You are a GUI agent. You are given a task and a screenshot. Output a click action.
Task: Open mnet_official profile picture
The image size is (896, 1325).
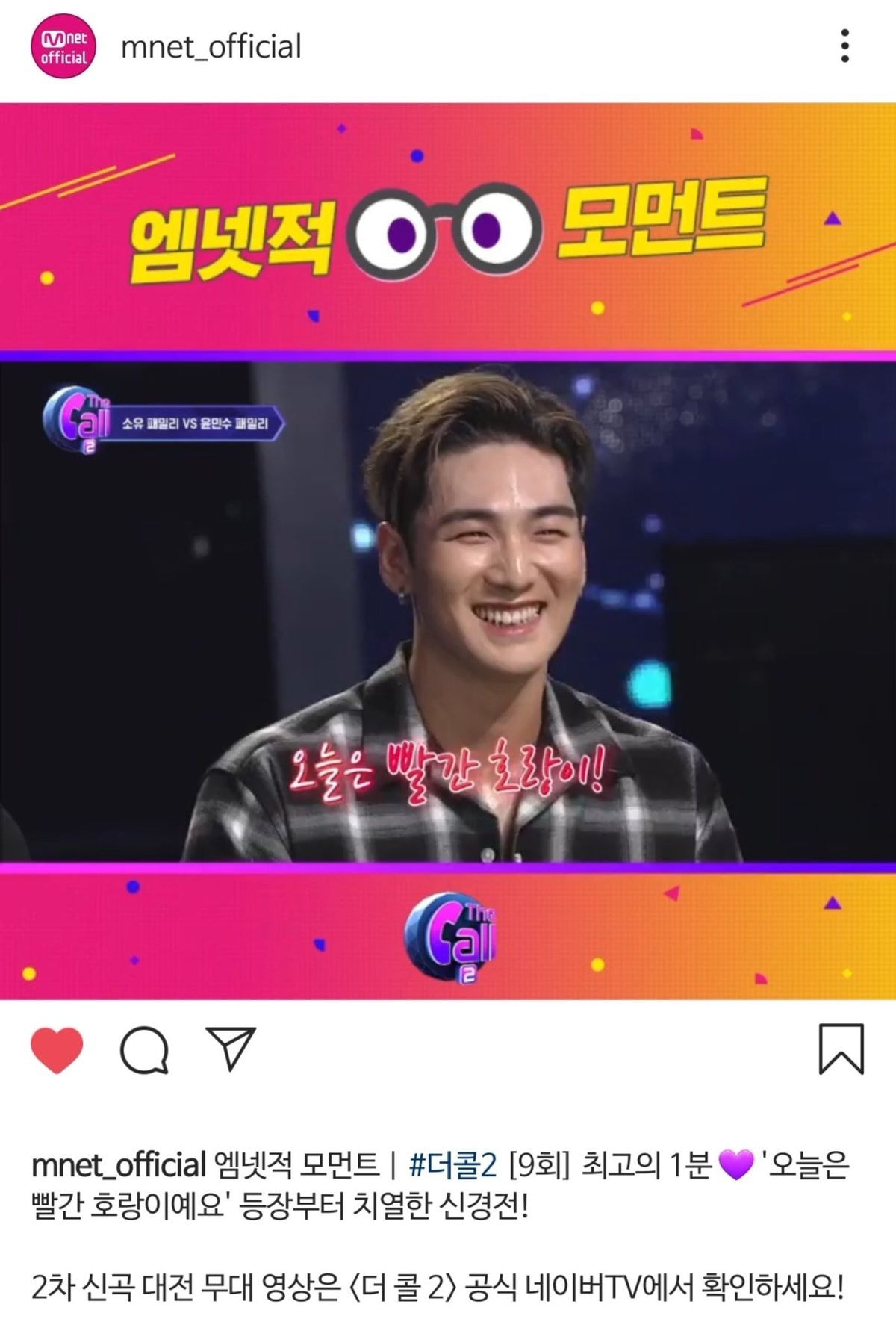click(x=63, y=46)
